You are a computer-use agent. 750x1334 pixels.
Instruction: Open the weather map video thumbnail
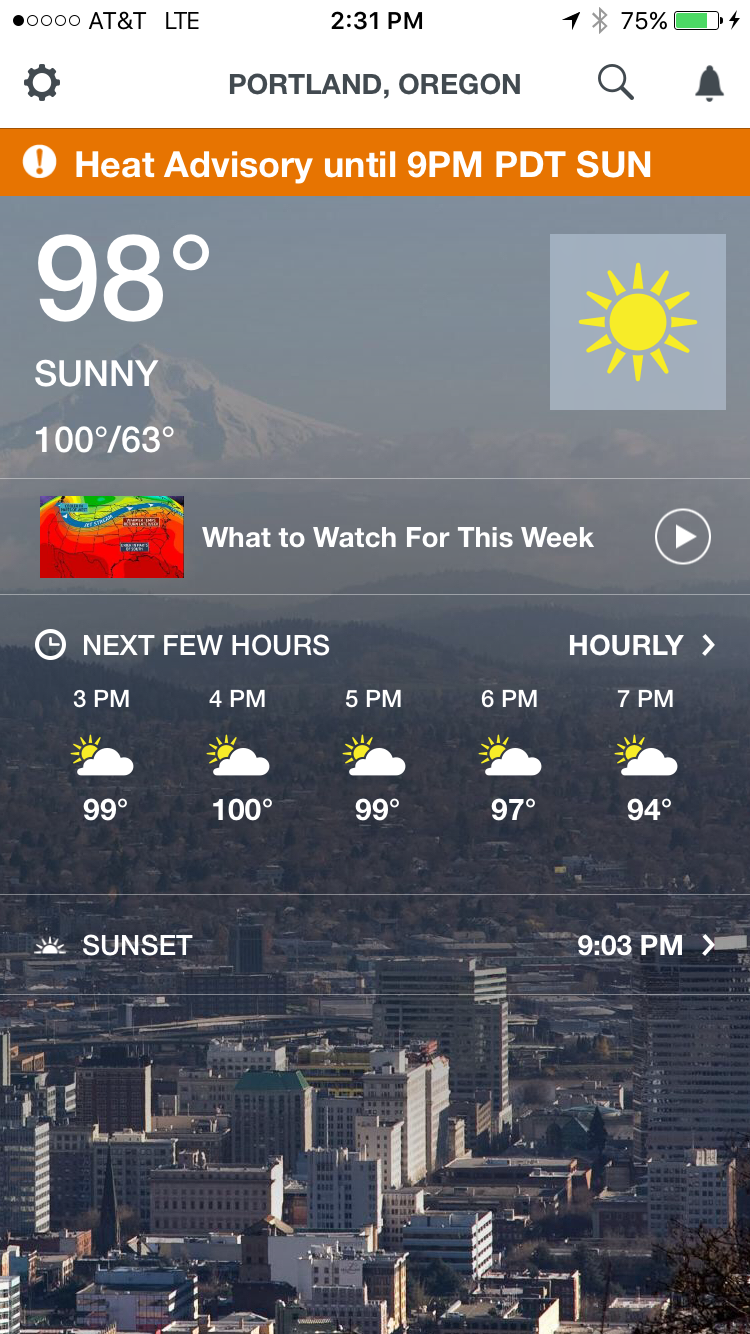click(112, 537)
